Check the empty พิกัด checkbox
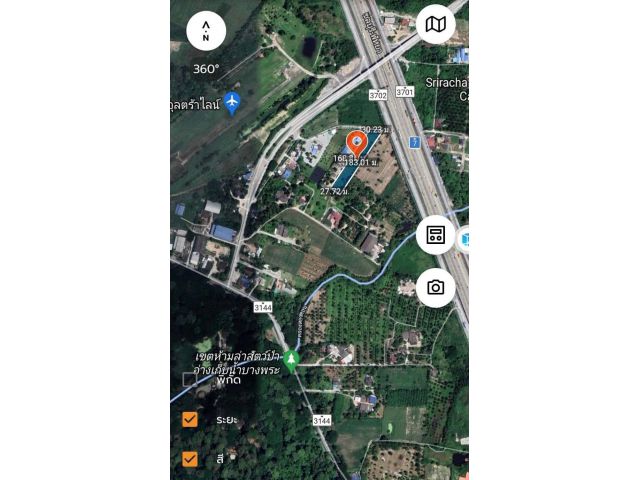This screenshot has height=480, width=640. coord(189,379)
